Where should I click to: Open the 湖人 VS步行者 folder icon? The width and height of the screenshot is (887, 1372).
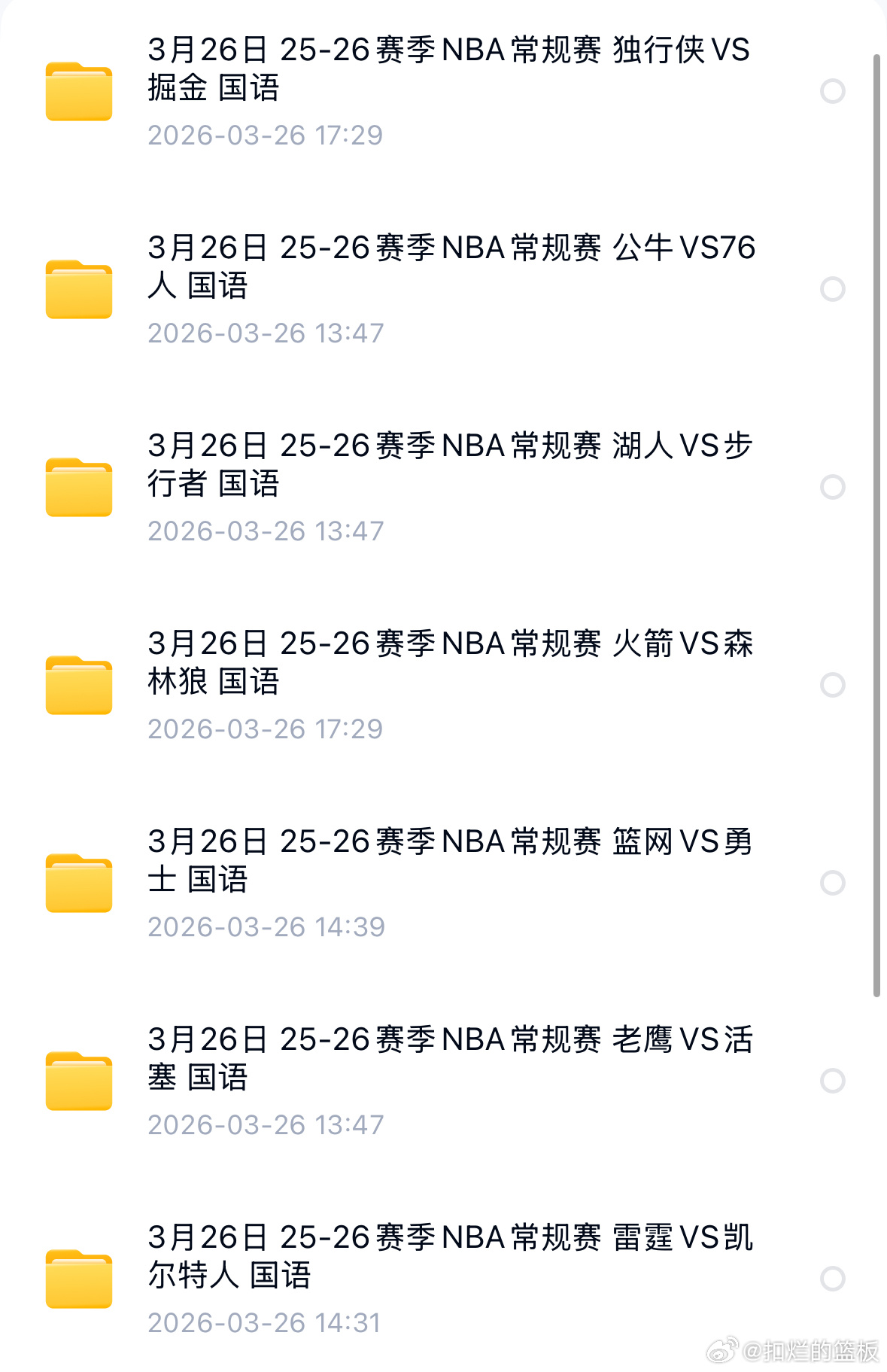(x=78, y=488)
